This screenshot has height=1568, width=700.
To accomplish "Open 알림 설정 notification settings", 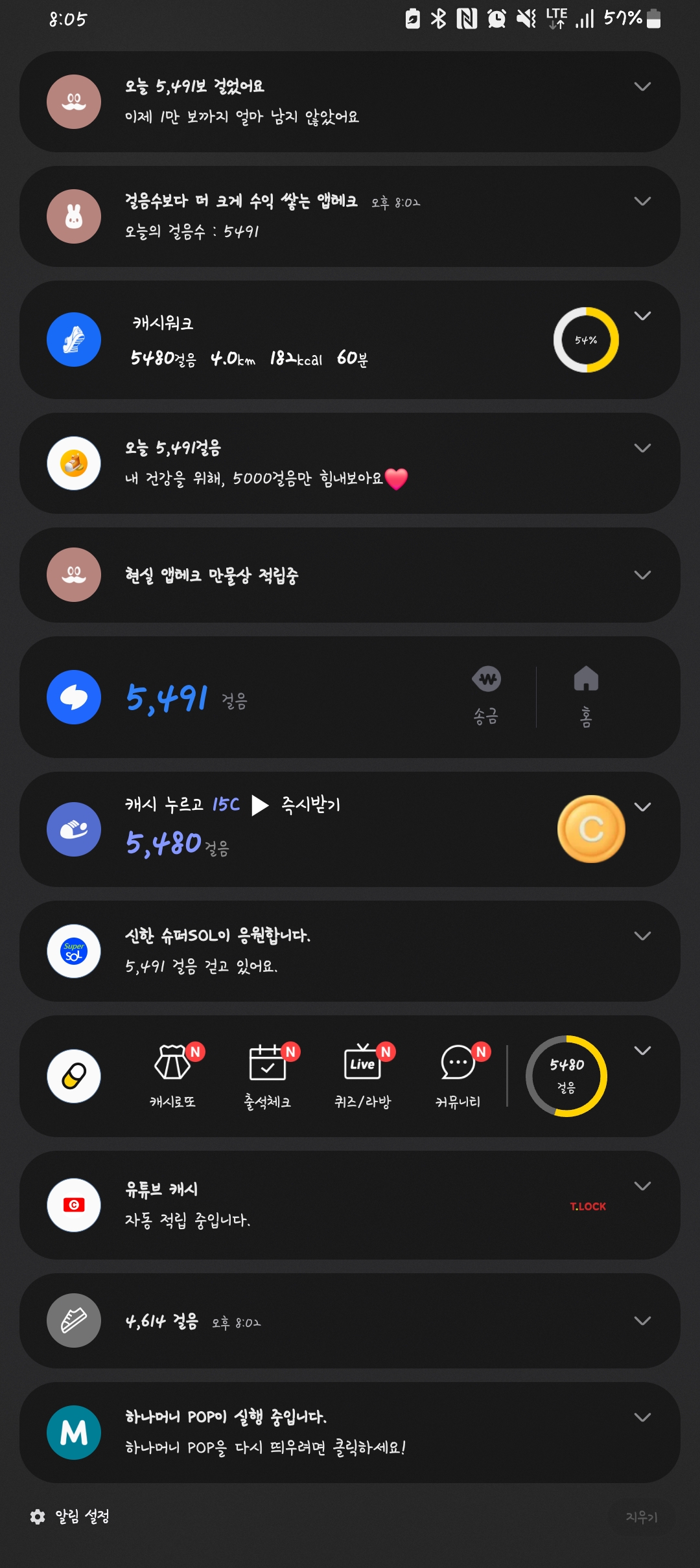I will pos(70,1516).
